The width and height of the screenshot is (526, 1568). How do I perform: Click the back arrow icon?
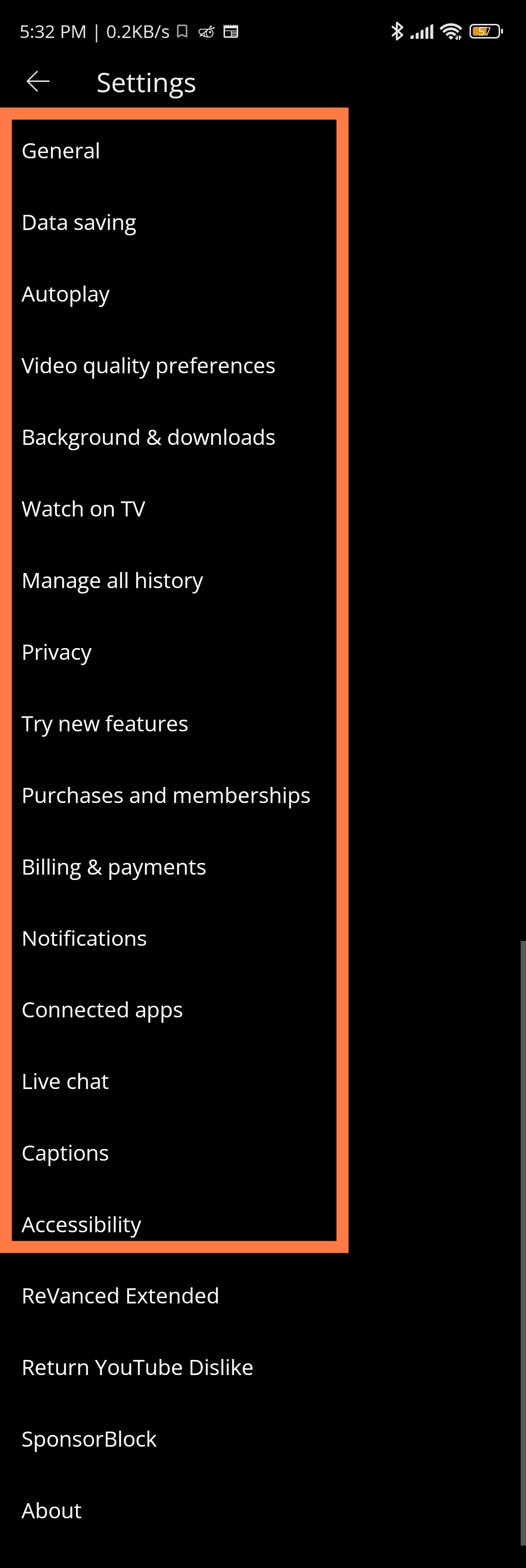[38, 81]
